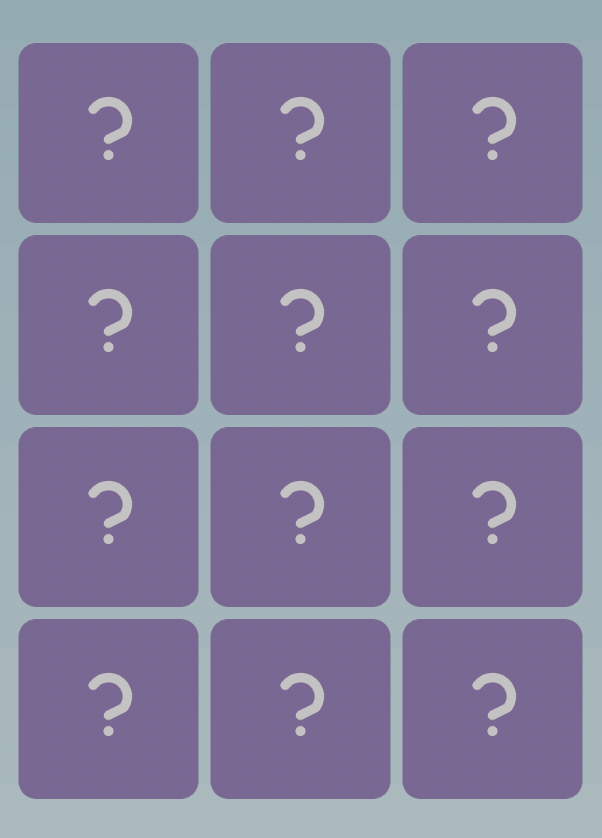Viewport: 602px width, 838px height.
Task: Turn over third-row right card
Action: 492,516
